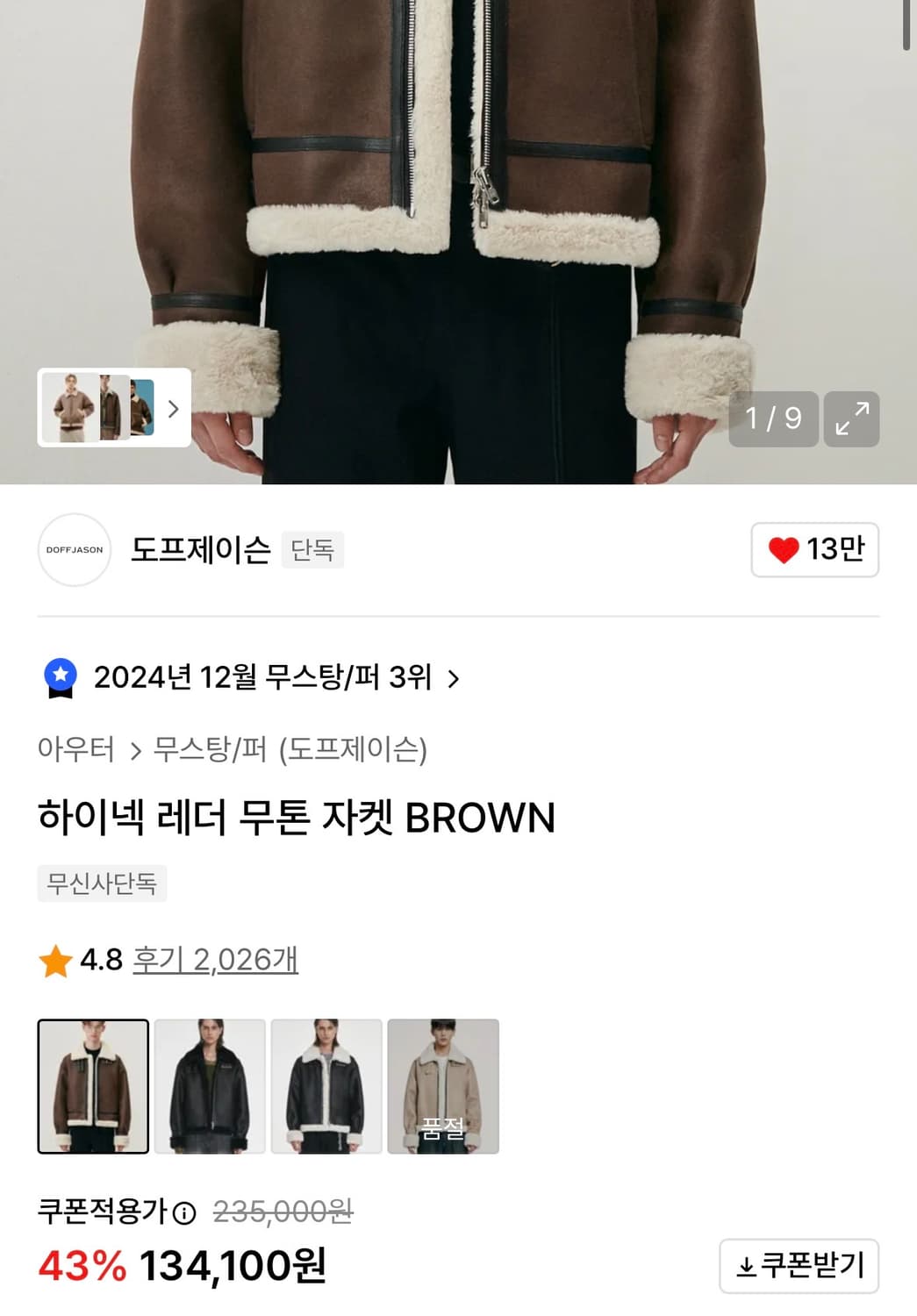Click the 무신사단독 tag
Viewport: 917px width, 1316px height.
102,884
